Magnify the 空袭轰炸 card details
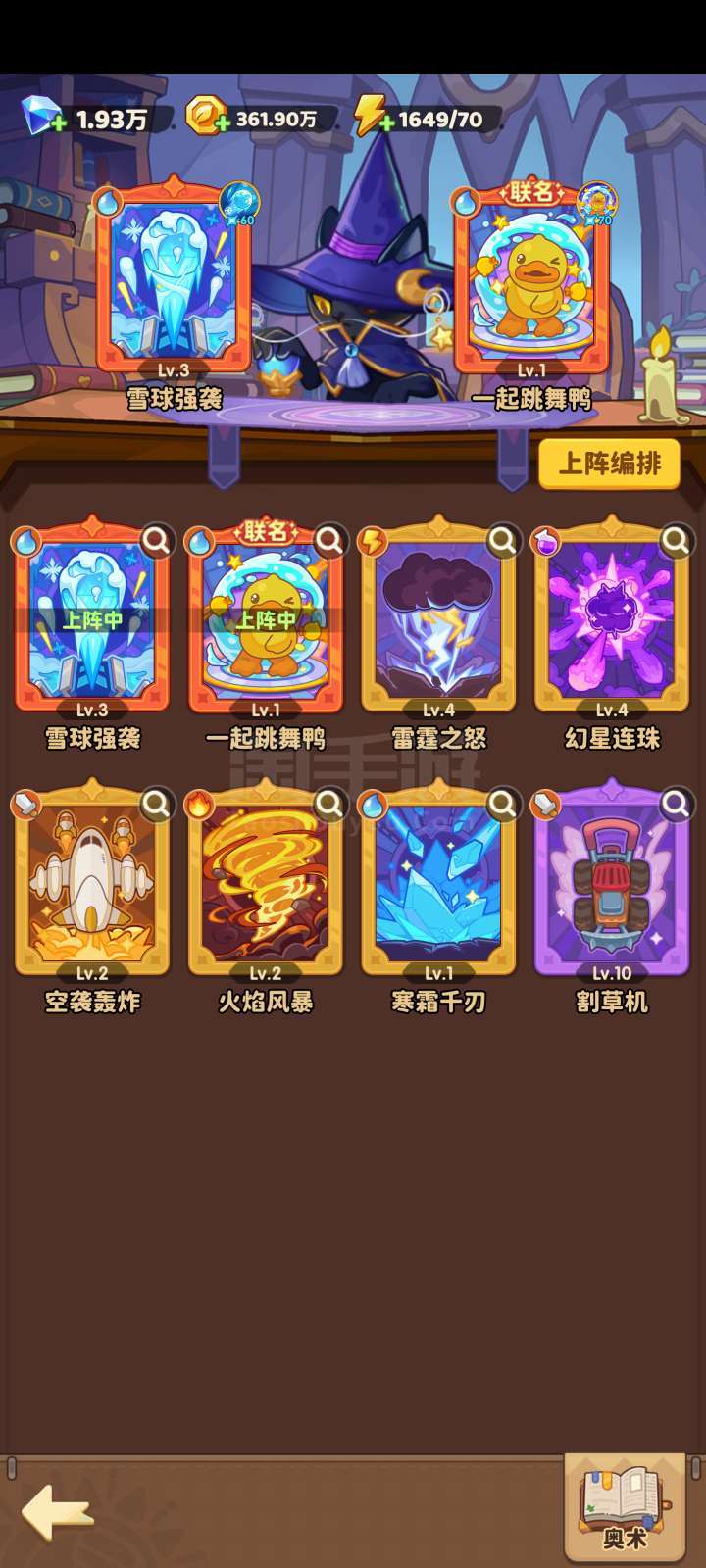This screenshot has height=1568, width=706. pos(157,804)
